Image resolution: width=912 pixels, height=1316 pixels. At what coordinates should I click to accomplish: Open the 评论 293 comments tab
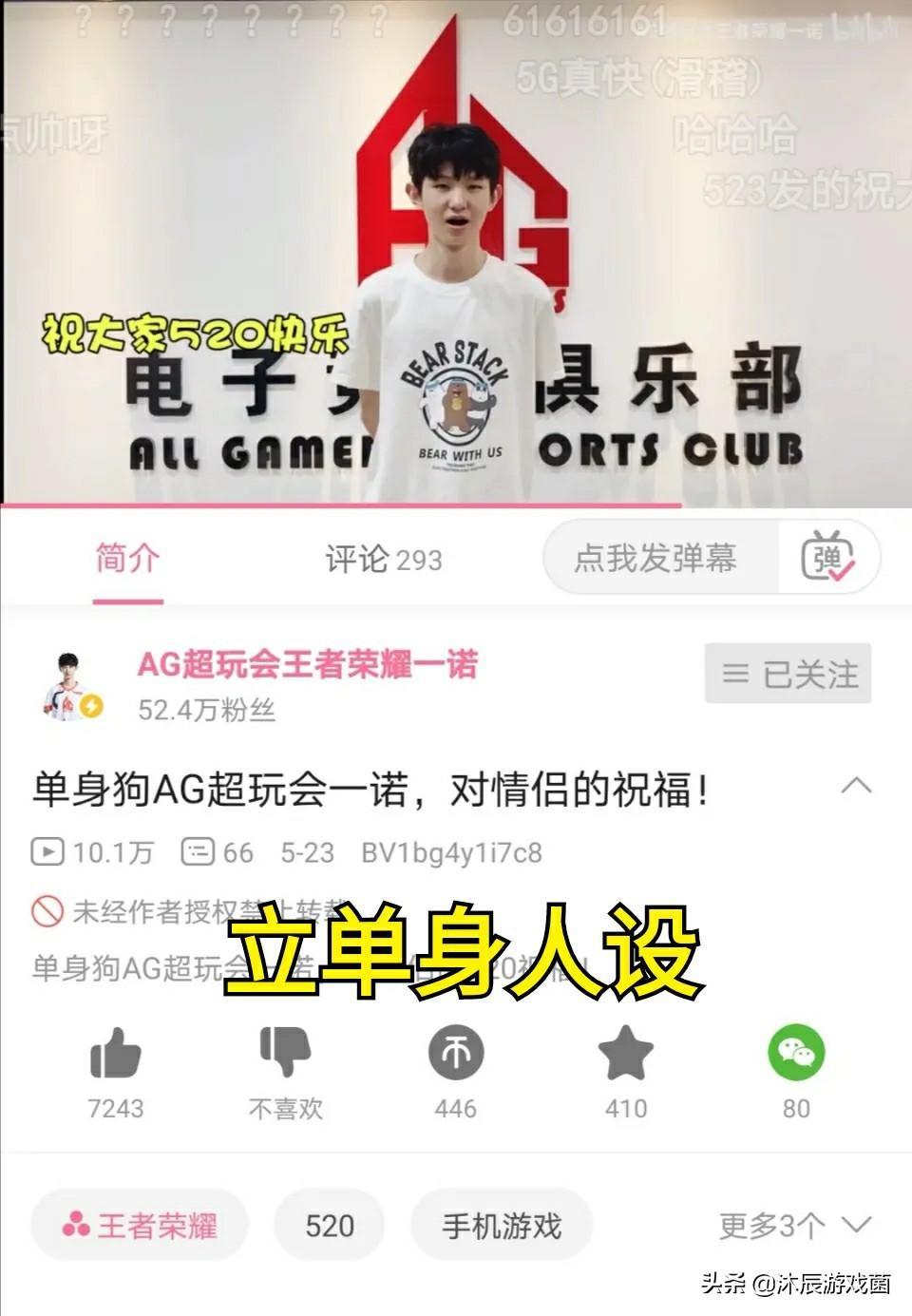pyautogui.click(x=383, y=559)
